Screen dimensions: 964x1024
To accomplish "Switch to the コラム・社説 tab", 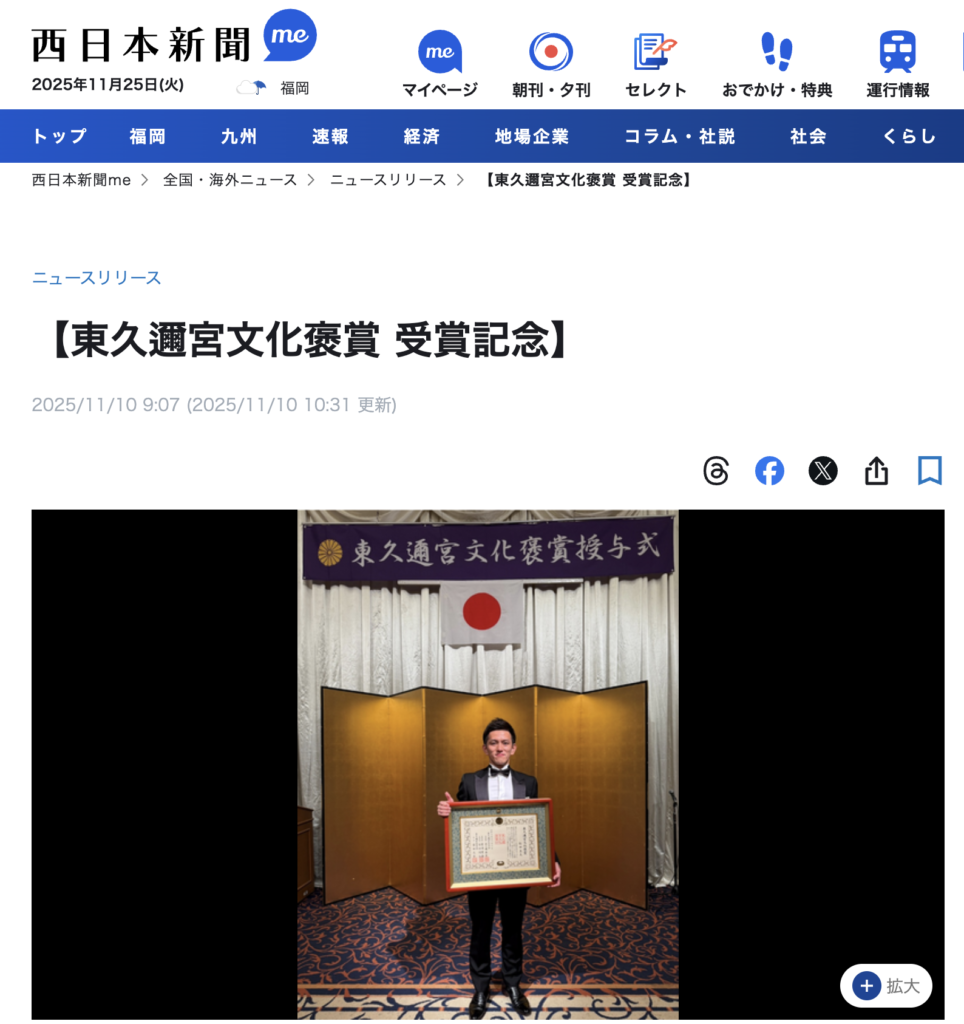I will pyautogui.click(x=679, y=137).
